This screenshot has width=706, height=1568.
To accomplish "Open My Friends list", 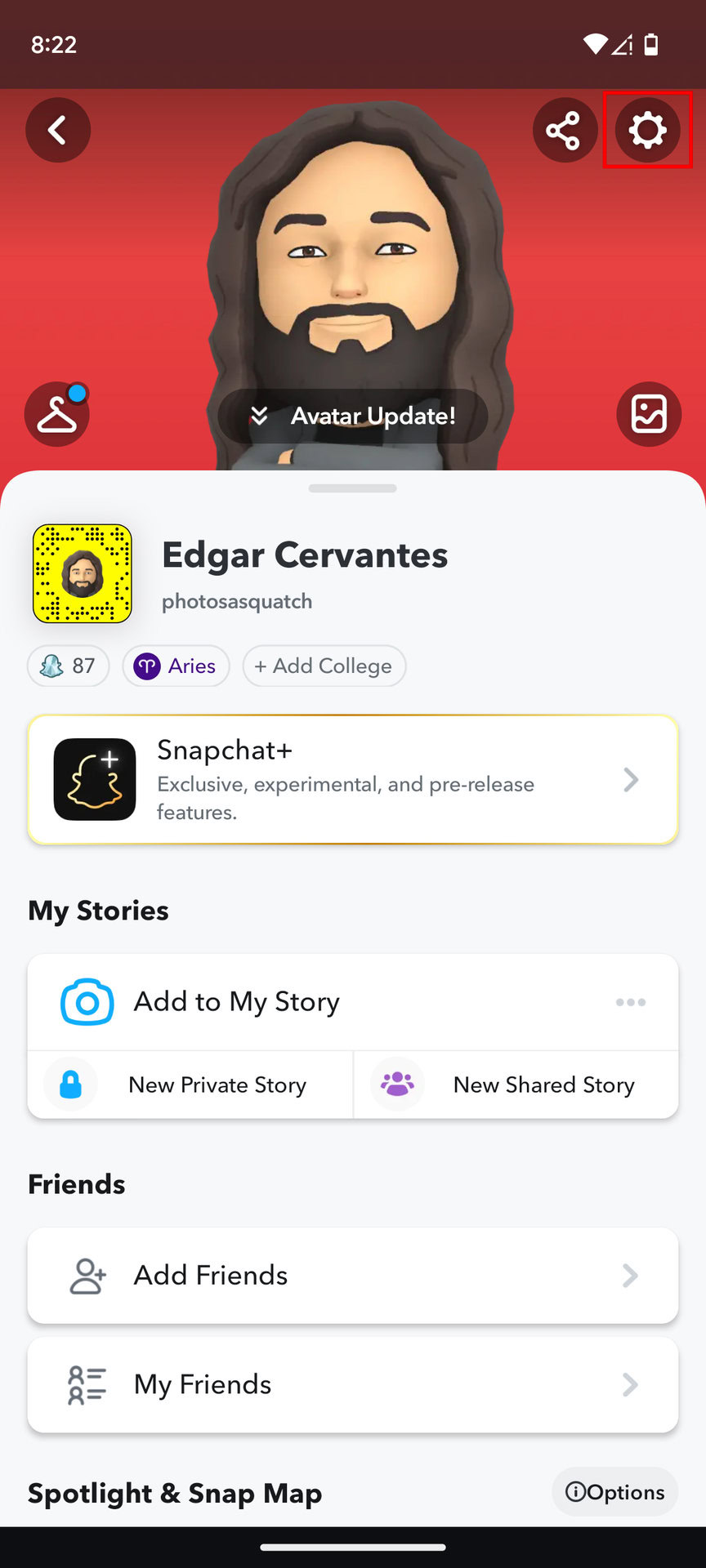I will pos(353,1384).
